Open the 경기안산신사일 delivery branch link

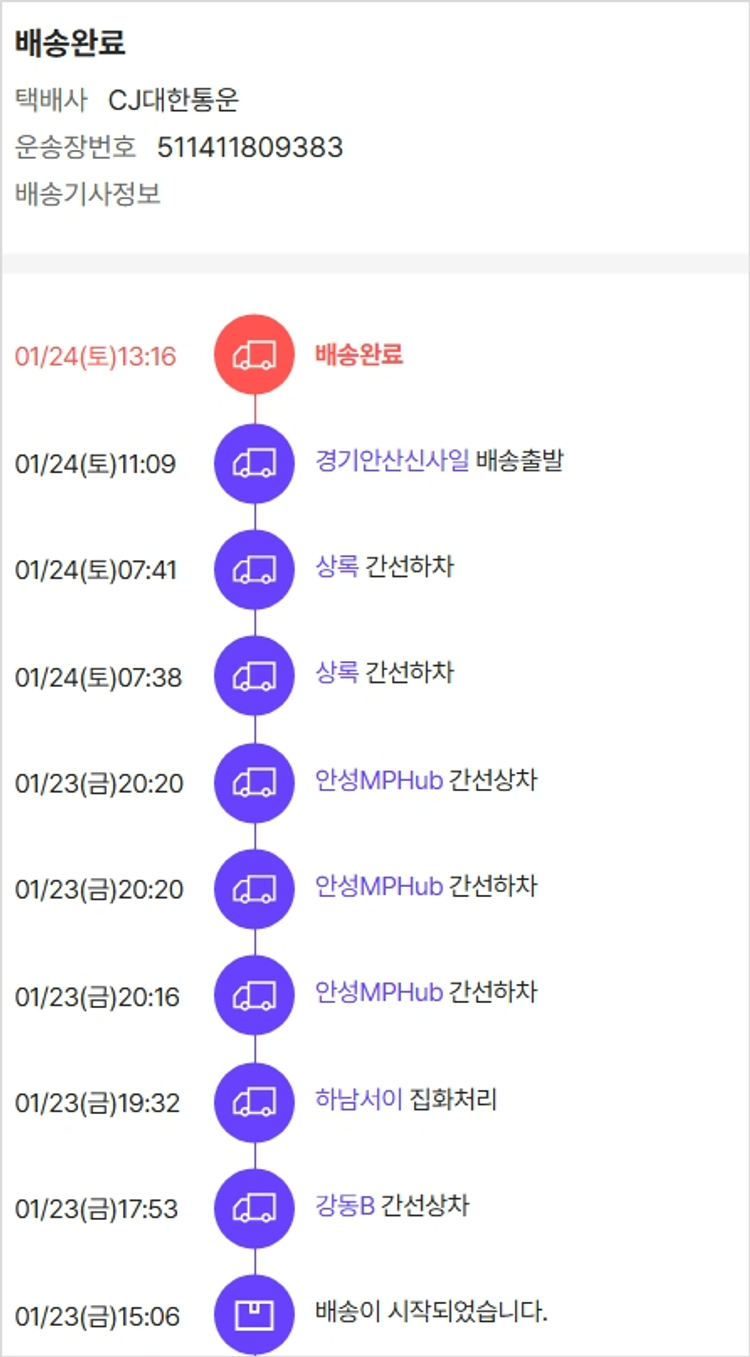[x=391, y=461]
